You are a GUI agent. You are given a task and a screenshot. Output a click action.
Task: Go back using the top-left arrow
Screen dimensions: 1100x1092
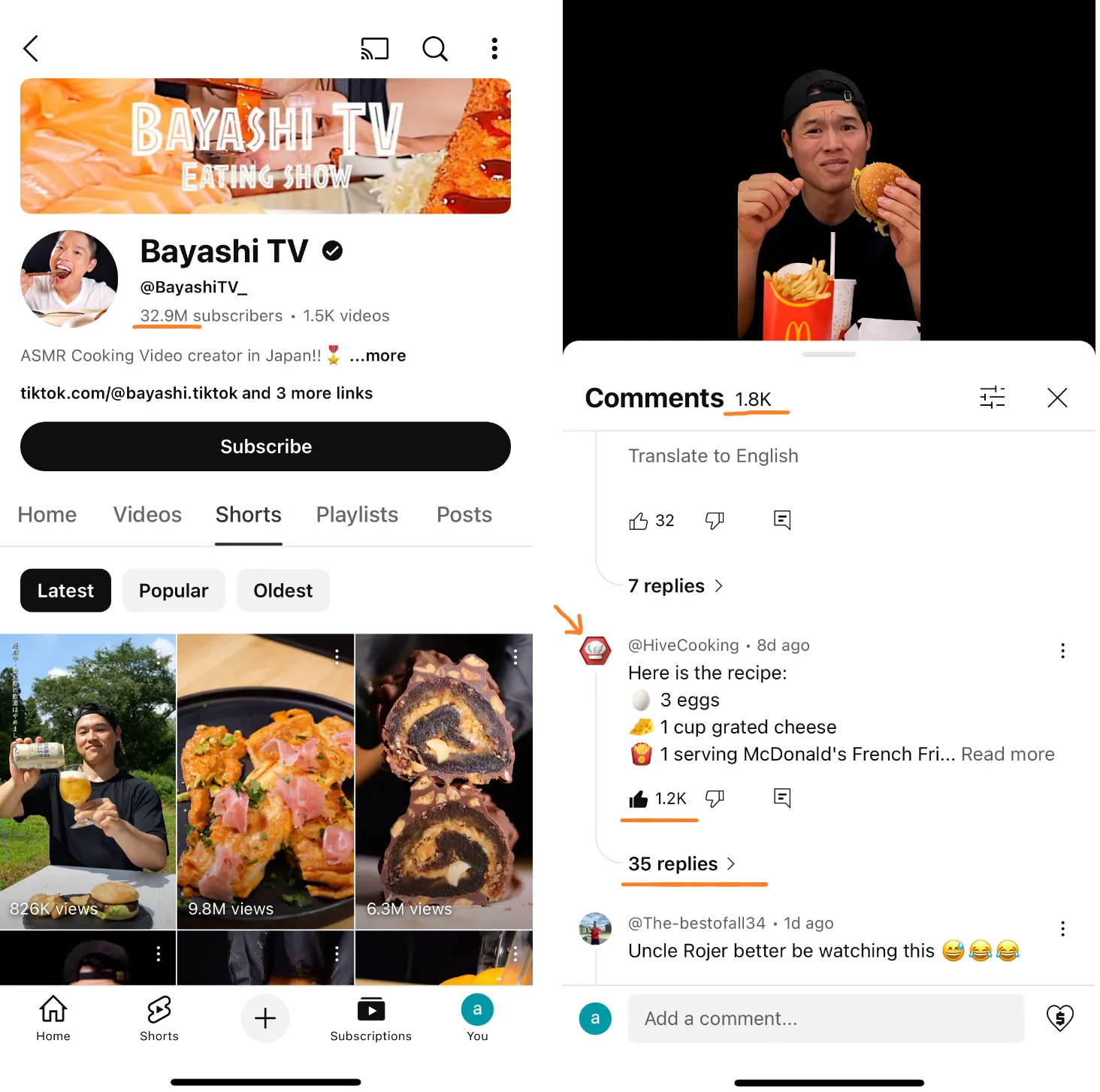click(x=31, y=49)
